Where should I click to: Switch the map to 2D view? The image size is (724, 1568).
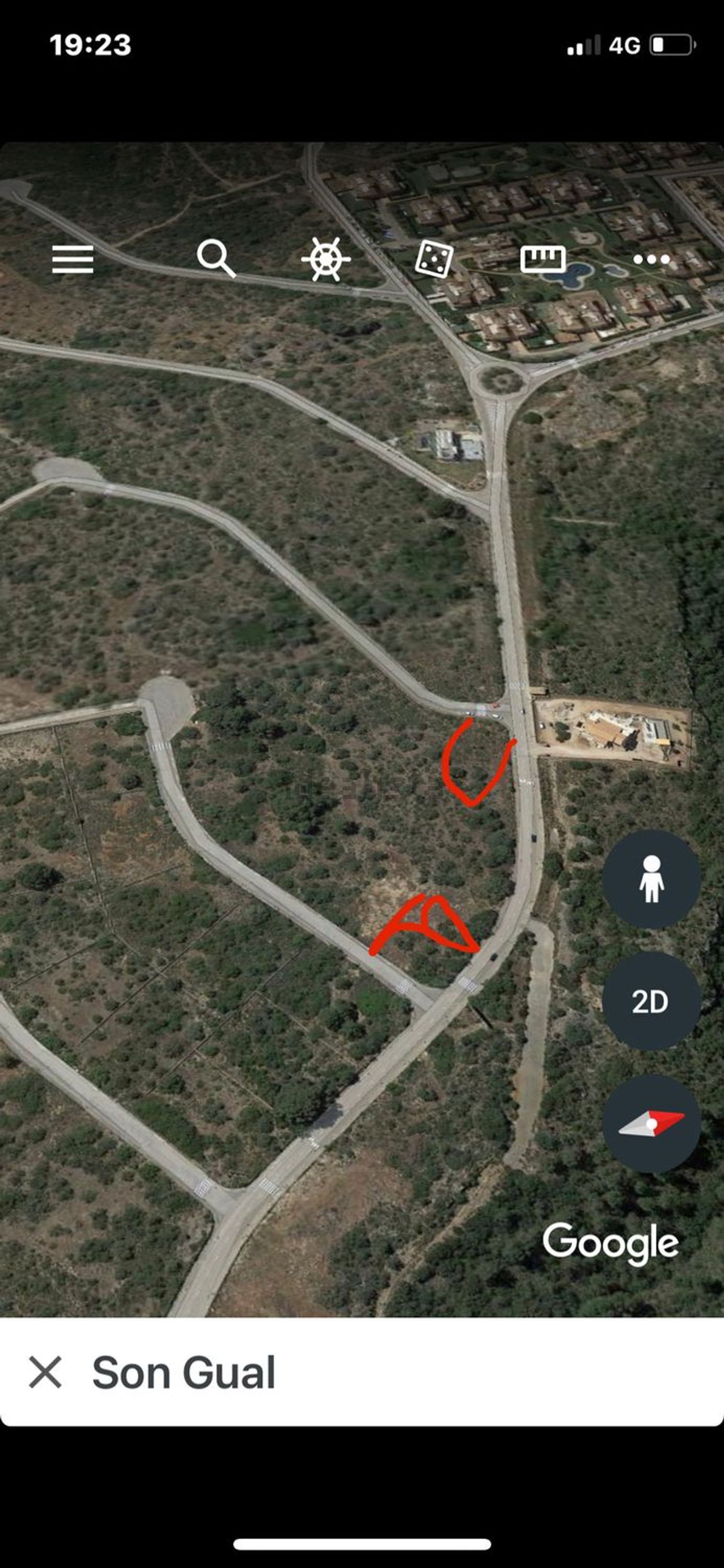[x=651, y=1001]
